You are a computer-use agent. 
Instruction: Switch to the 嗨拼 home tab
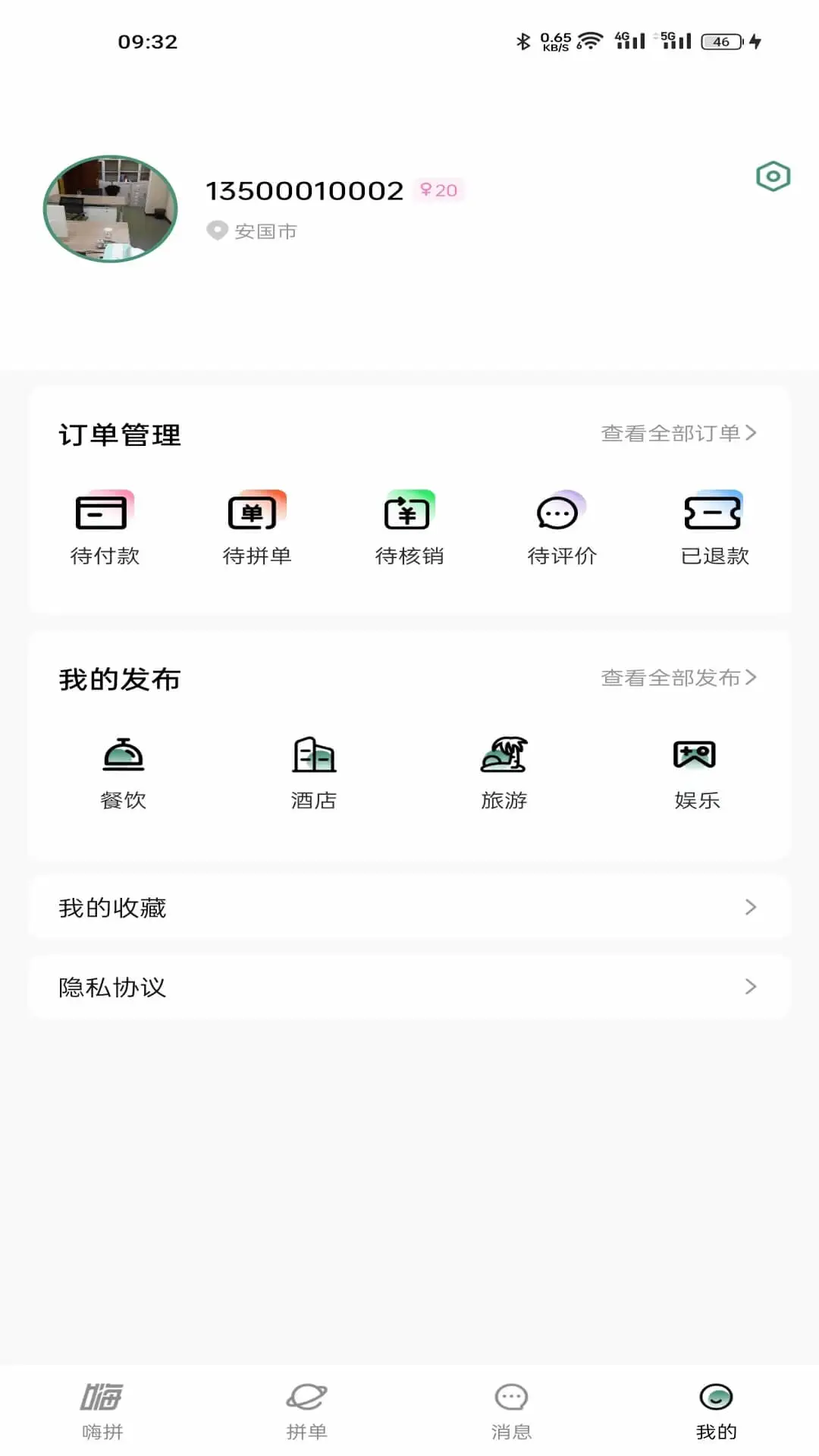click(x=102, y=1409)
